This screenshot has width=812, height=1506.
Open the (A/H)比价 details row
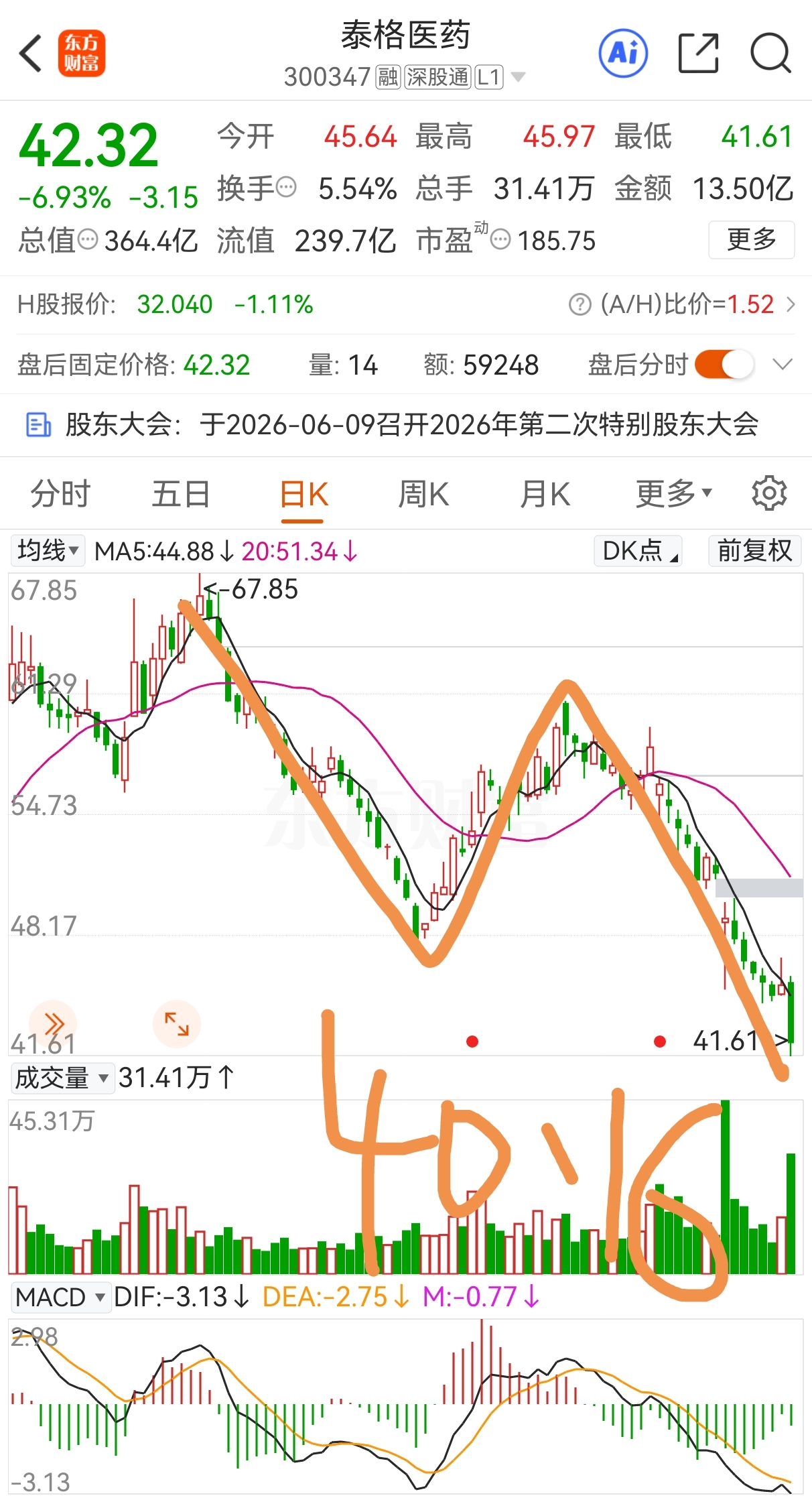click(681, 304)
